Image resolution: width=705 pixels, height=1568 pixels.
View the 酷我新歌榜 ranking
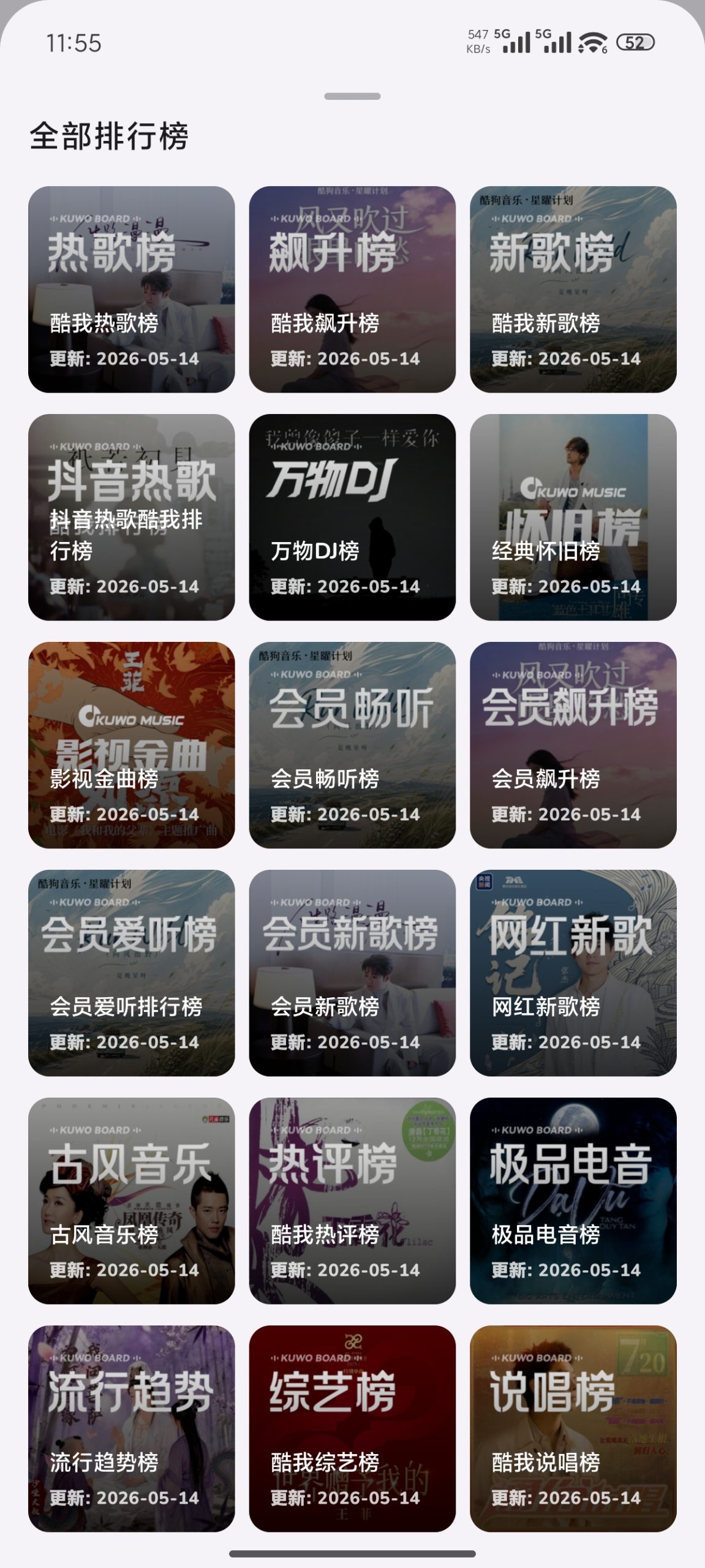pos(573,289)
